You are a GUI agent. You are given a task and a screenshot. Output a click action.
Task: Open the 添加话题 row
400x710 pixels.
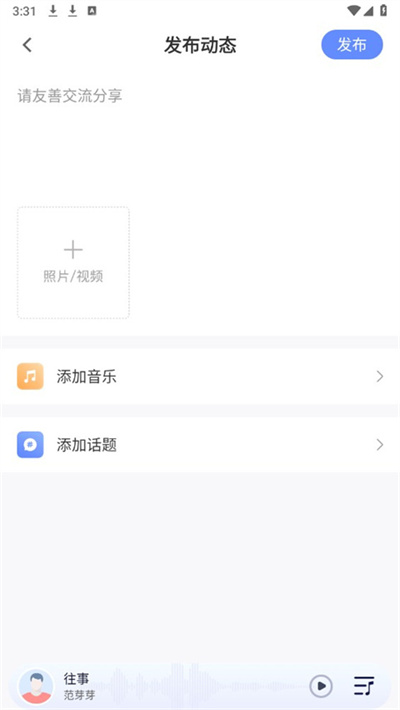200,445
